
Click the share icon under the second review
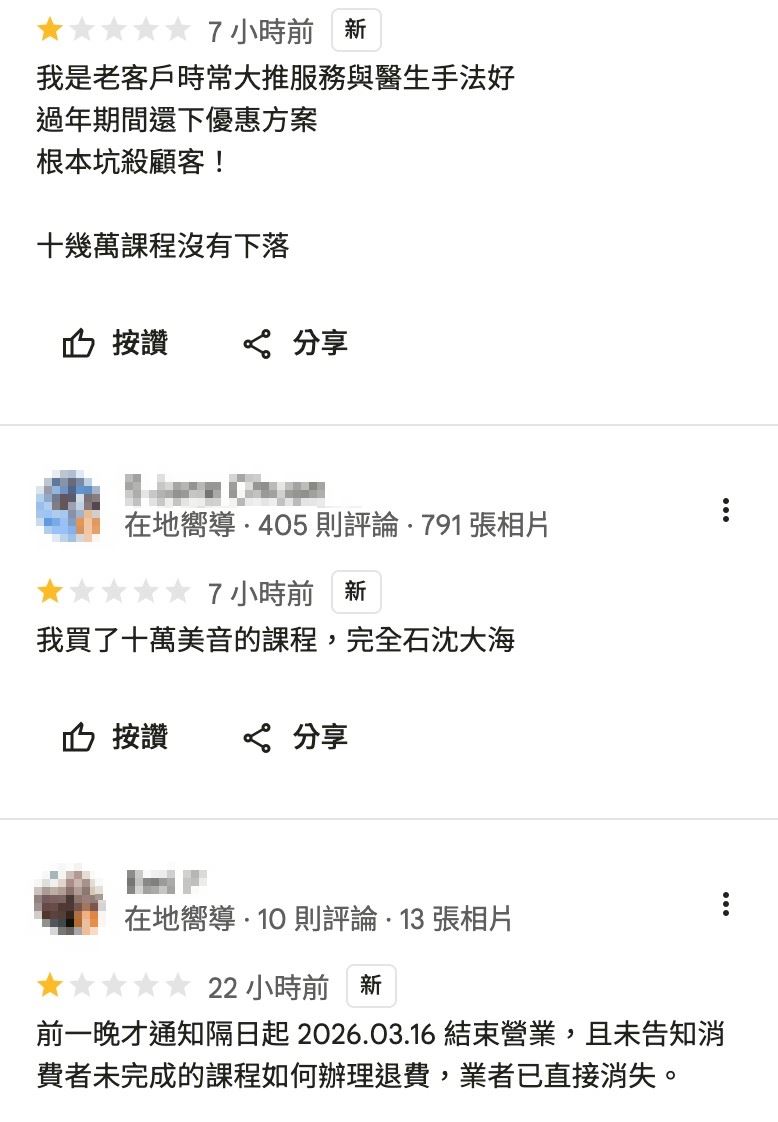(x=258, y=738)
